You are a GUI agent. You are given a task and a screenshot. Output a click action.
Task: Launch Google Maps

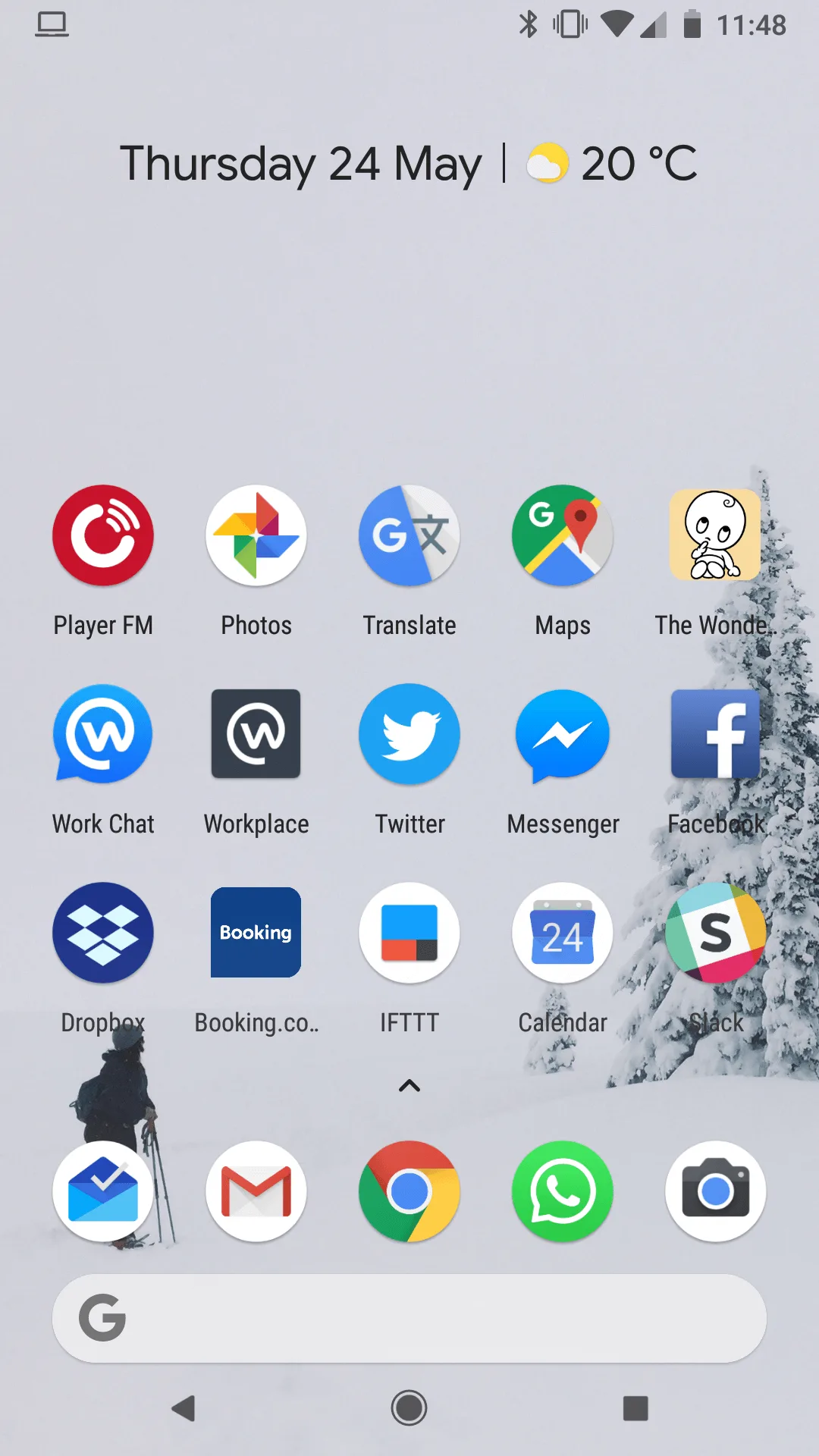[x=563, y=535]
